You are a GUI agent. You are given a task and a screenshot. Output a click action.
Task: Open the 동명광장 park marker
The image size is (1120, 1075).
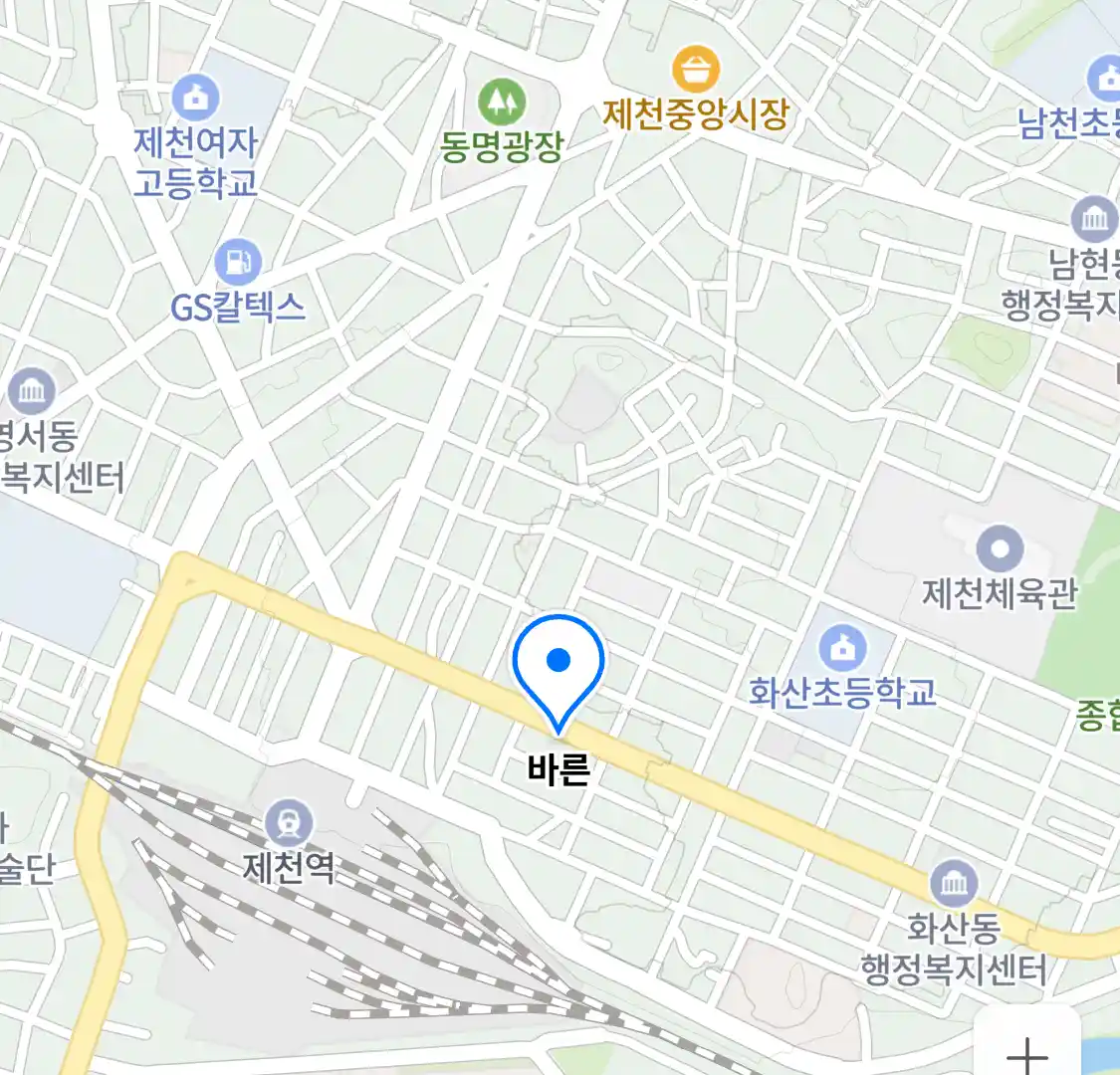coord(502,101)
